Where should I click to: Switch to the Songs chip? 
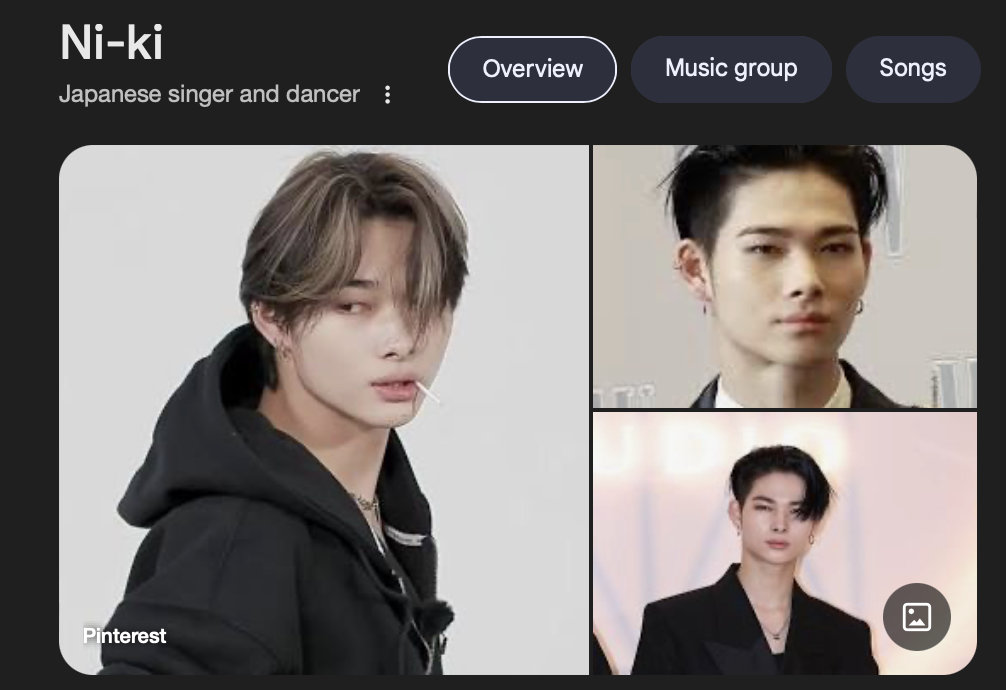click(912, 69)
